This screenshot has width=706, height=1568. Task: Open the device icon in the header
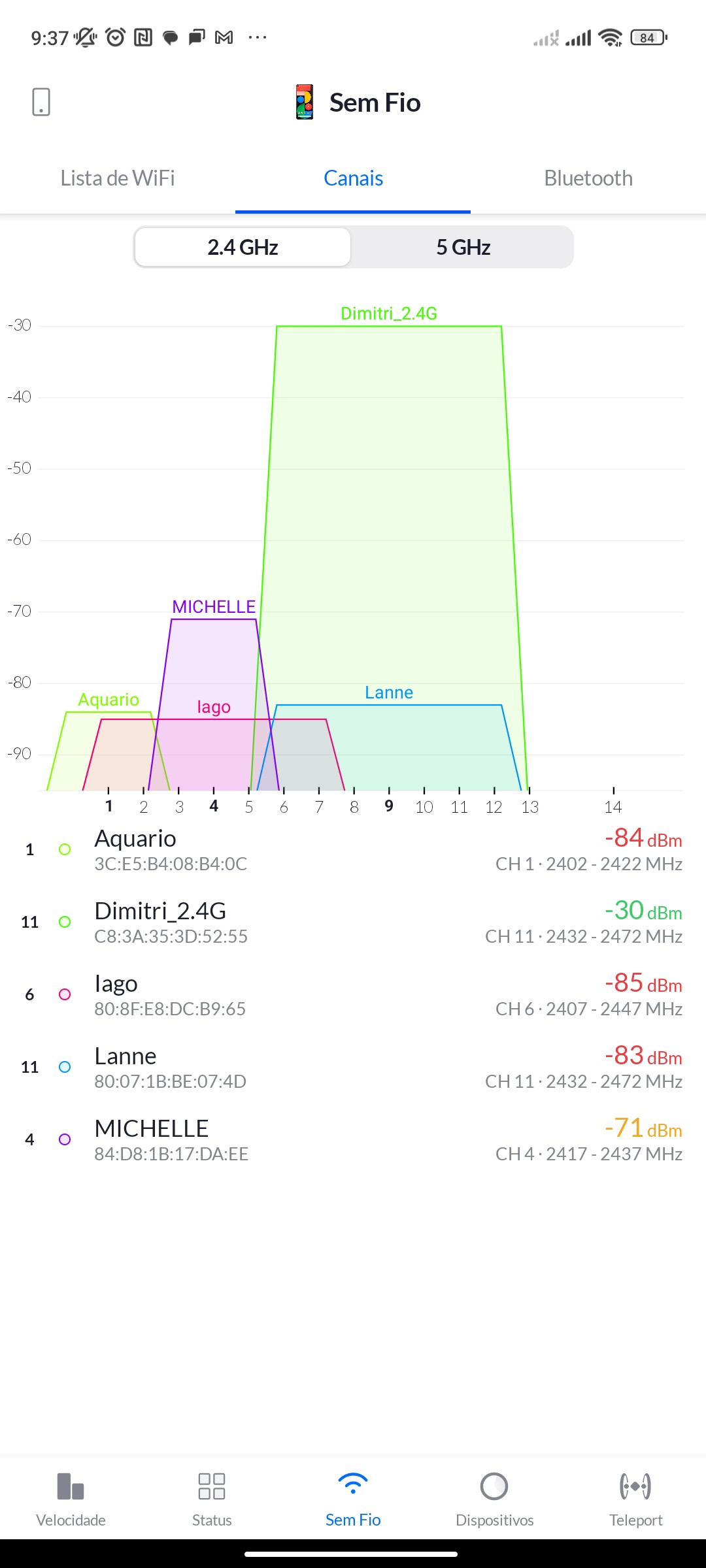coord(41,103)
